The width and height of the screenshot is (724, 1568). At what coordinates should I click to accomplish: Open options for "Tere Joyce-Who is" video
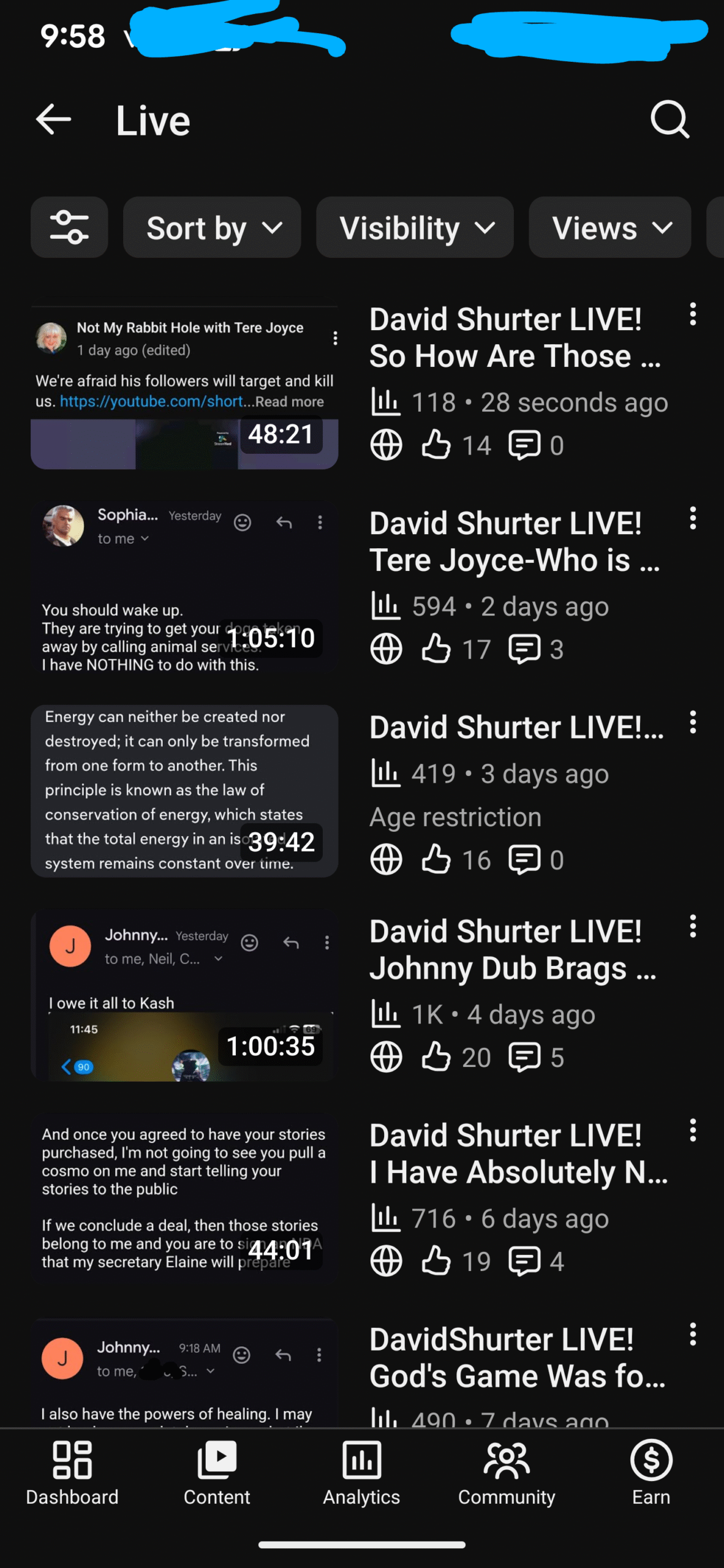tap(692, 518)
